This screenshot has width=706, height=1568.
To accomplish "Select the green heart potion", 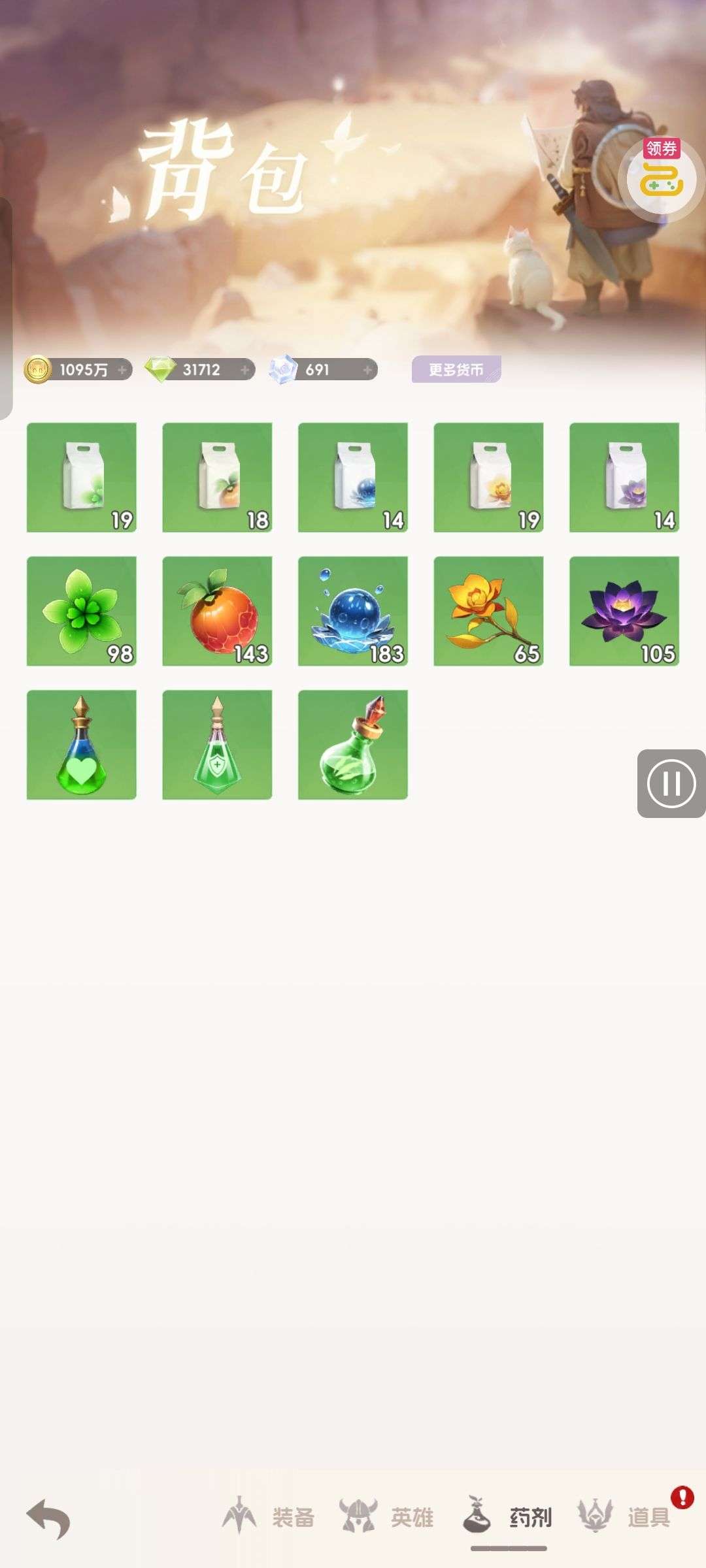I will click(x=82, y=745).
